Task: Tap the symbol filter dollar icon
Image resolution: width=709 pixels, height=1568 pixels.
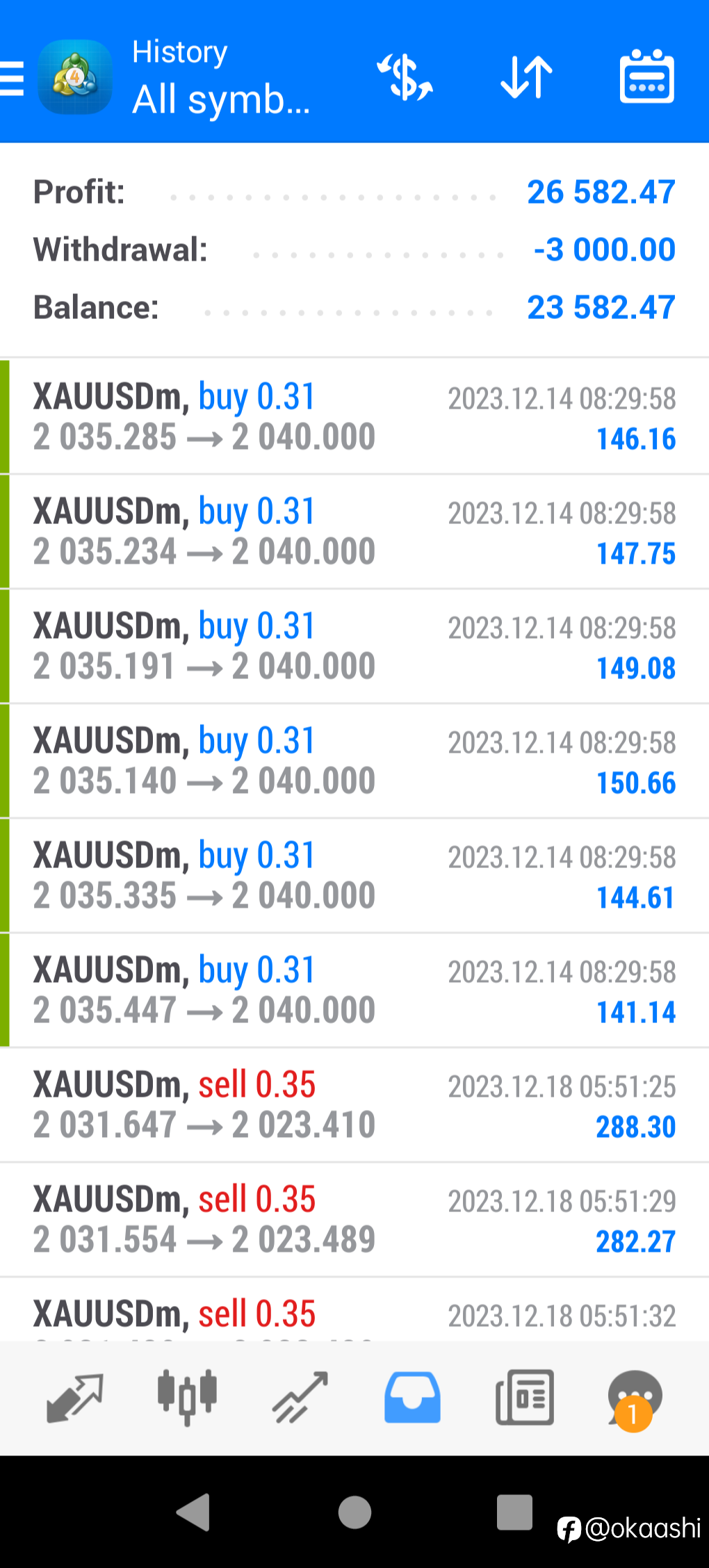Action: (405, 77)
